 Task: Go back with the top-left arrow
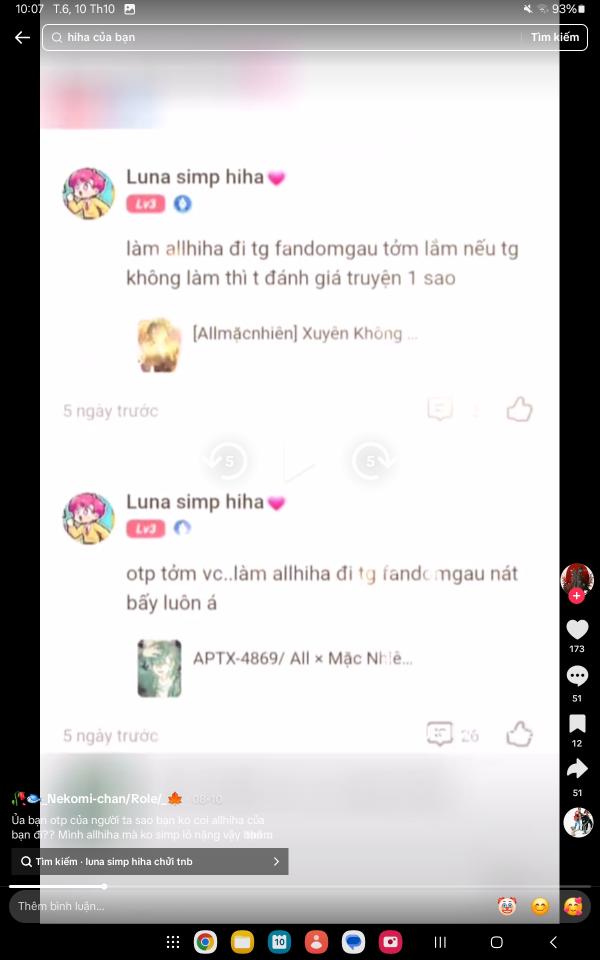click(23, 38)
